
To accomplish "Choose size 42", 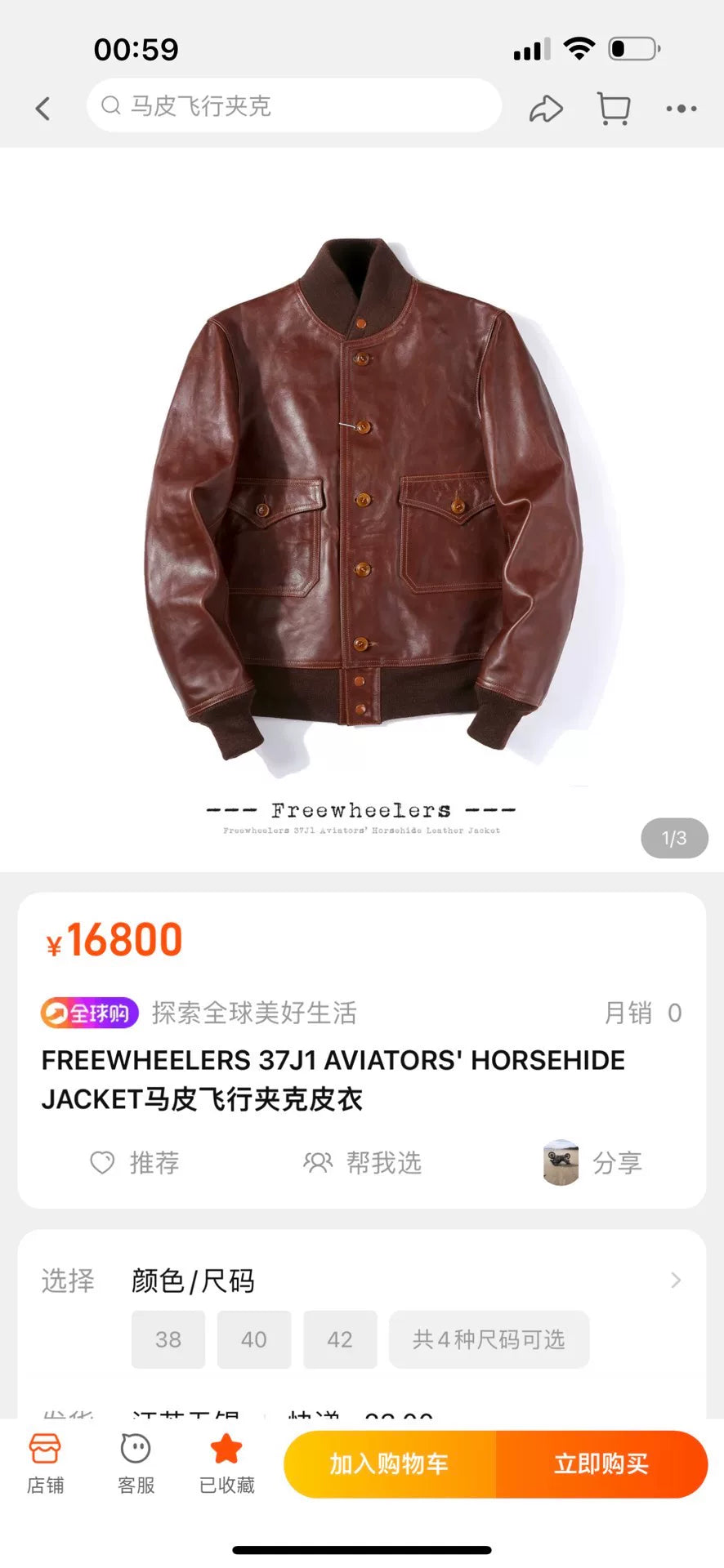I will (340, 1339).
